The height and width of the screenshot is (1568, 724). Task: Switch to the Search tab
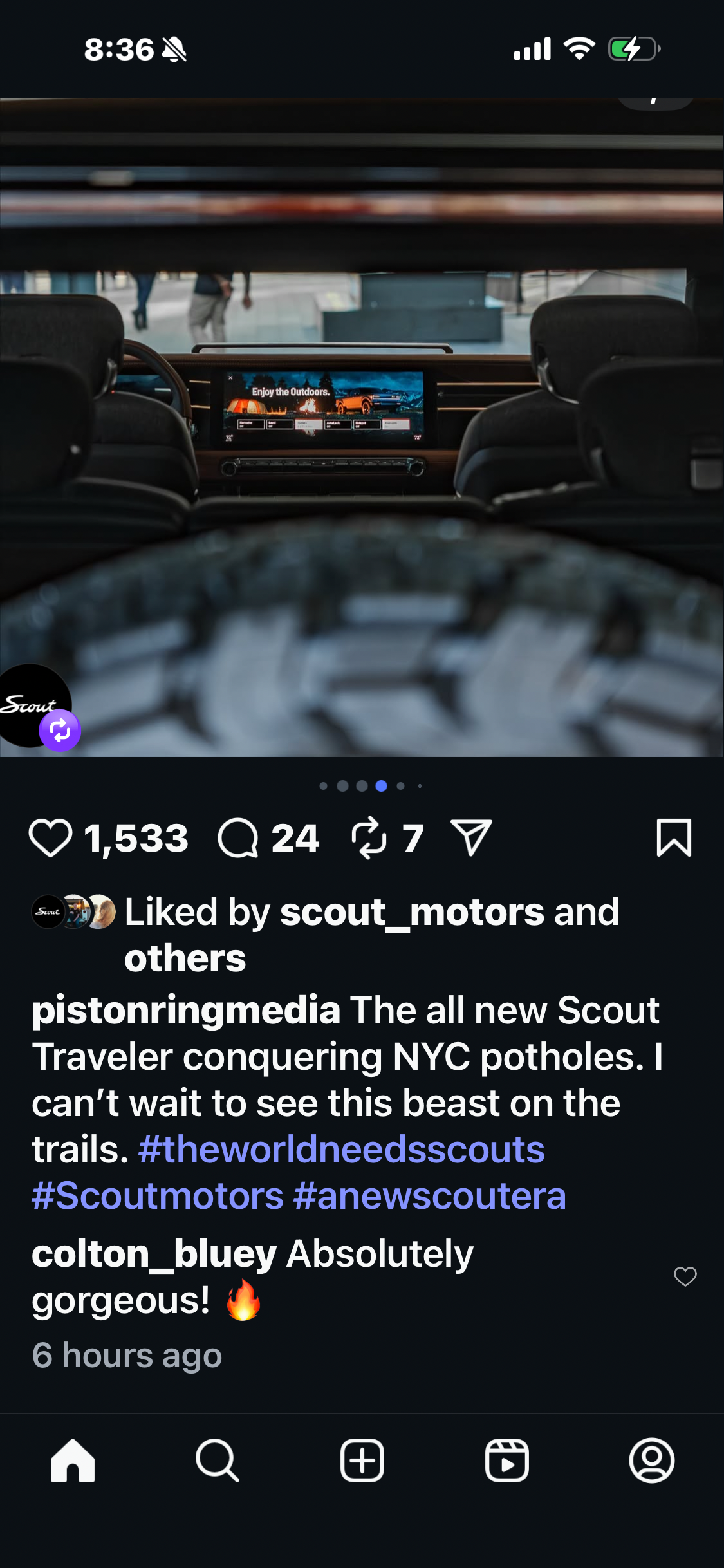tap(218, 1461)
